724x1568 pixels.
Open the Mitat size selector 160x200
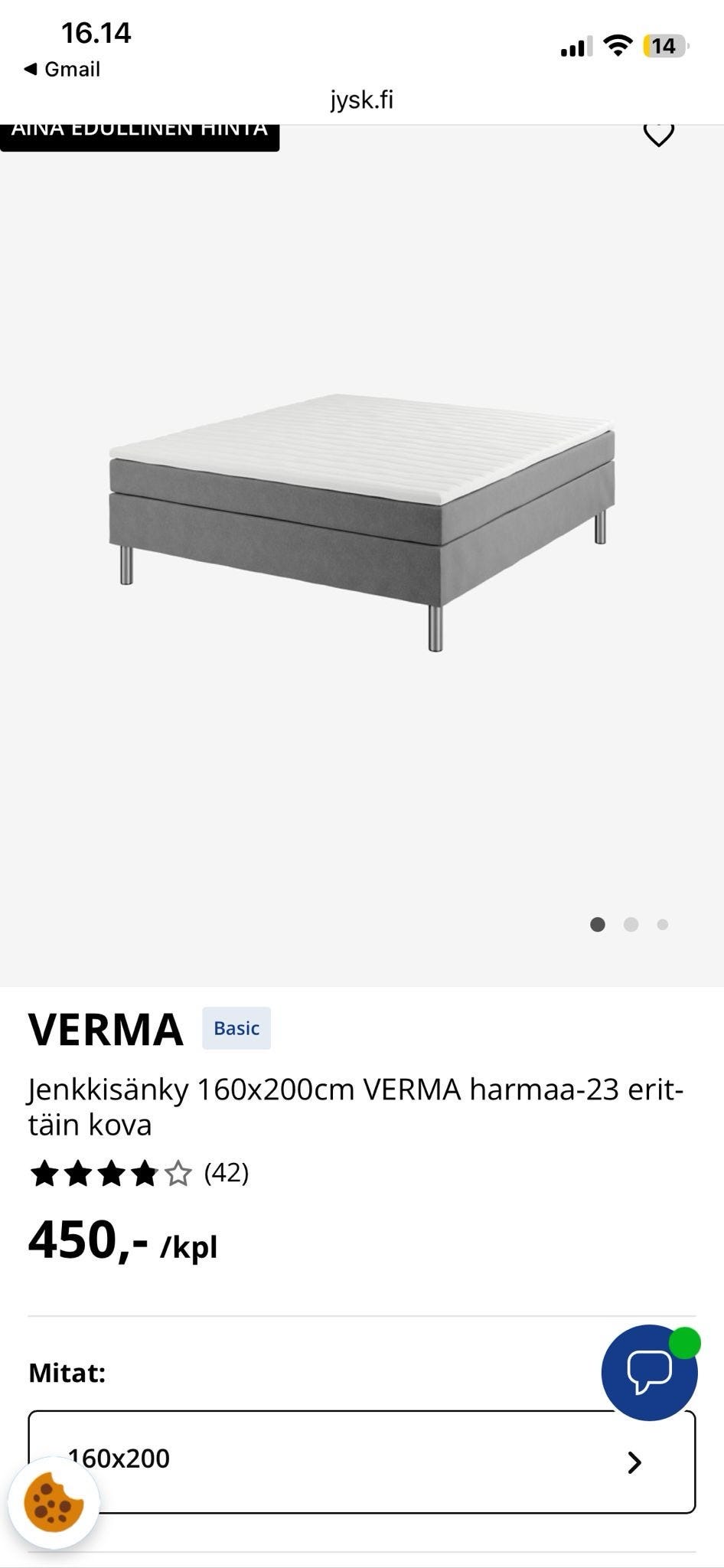[x=361, y=1461]
